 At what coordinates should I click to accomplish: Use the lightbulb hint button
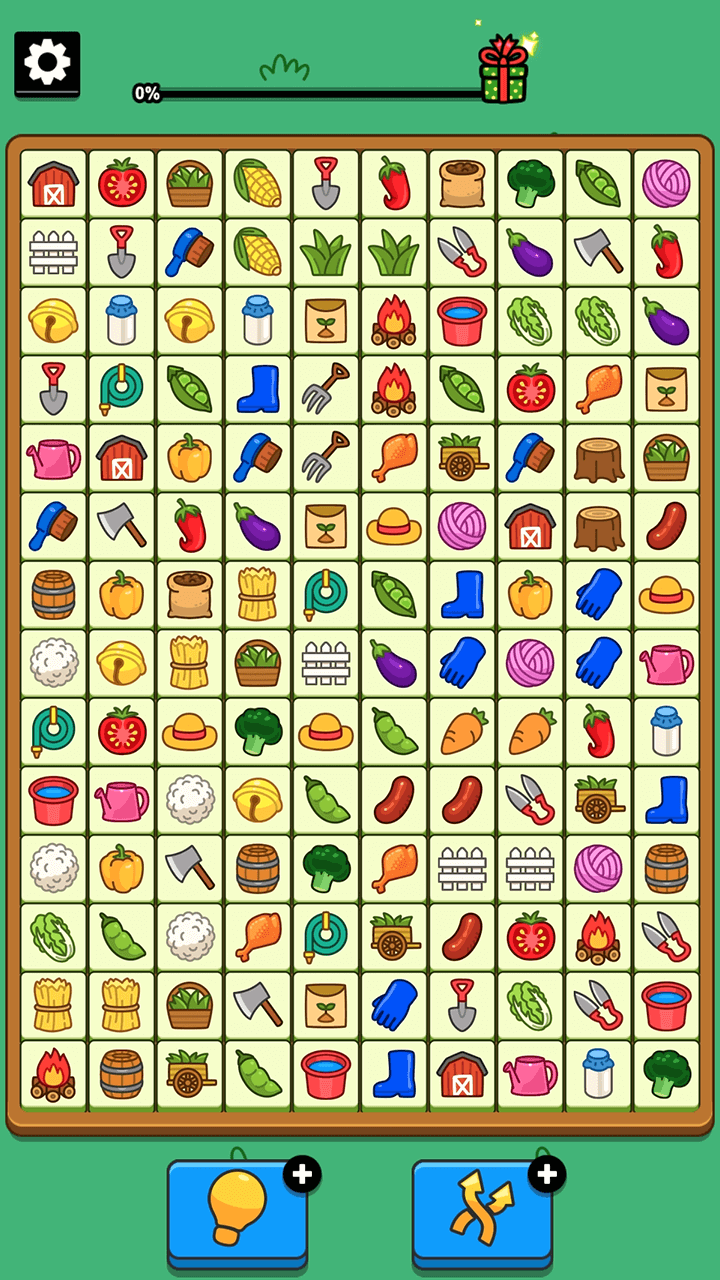pos(237,1210)
